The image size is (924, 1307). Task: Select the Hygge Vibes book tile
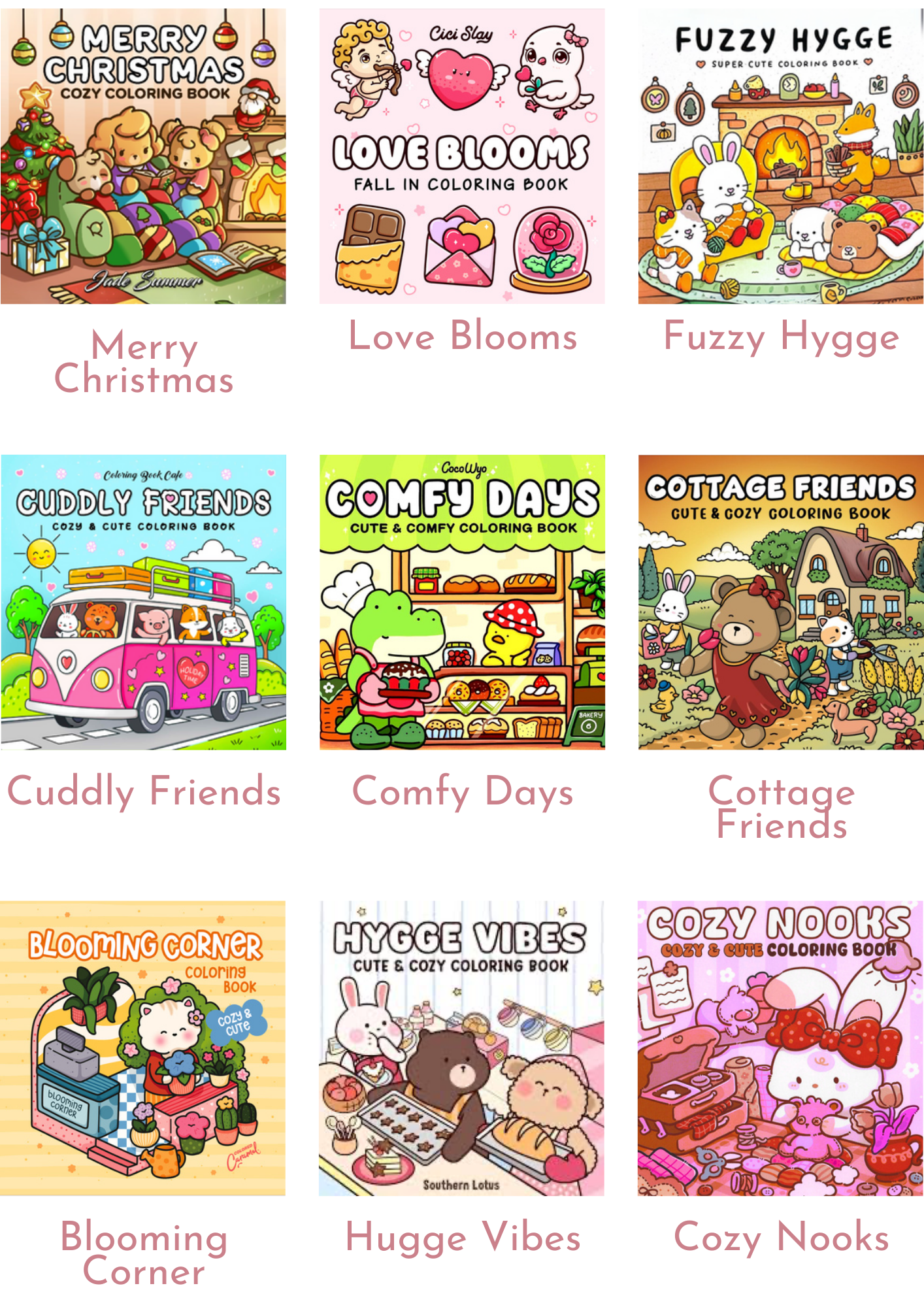462,1048
